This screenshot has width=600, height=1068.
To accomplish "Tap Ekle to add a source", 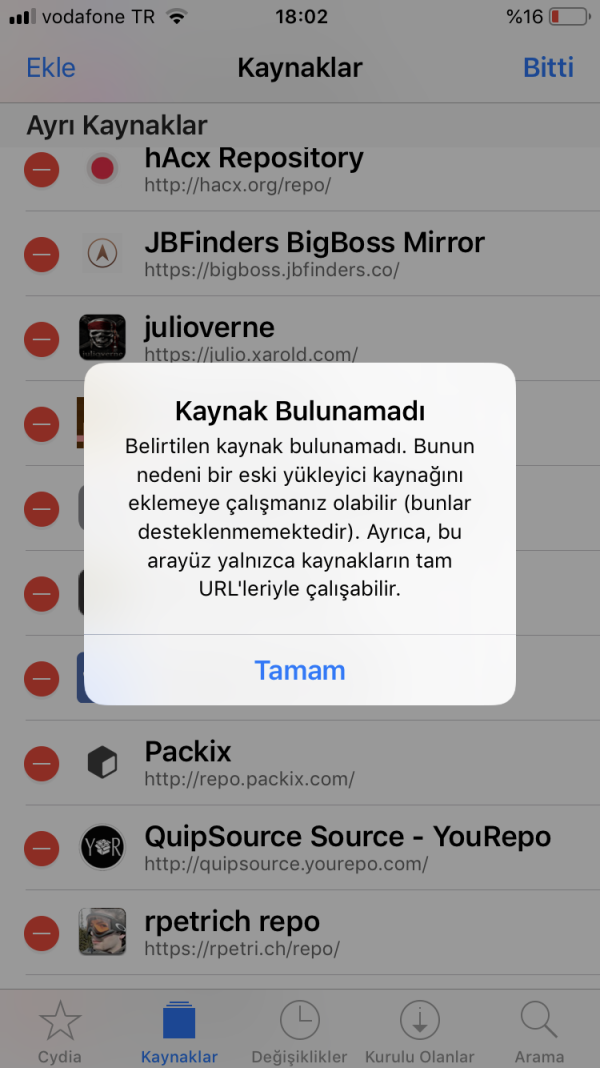I will coord(51,68).
